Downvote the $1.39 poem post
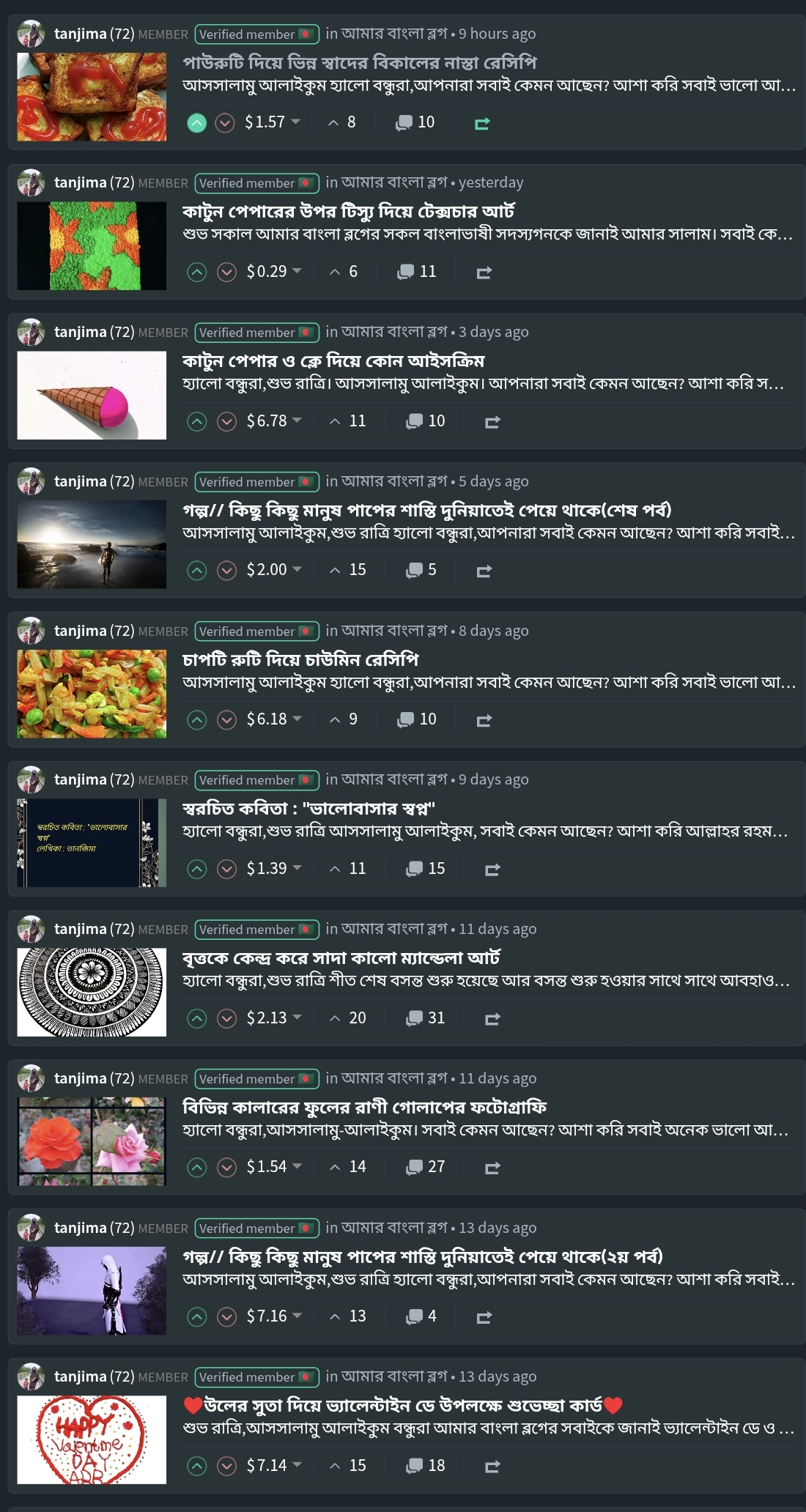This screenshot has width=806, height=1512. tap(227, 869)
